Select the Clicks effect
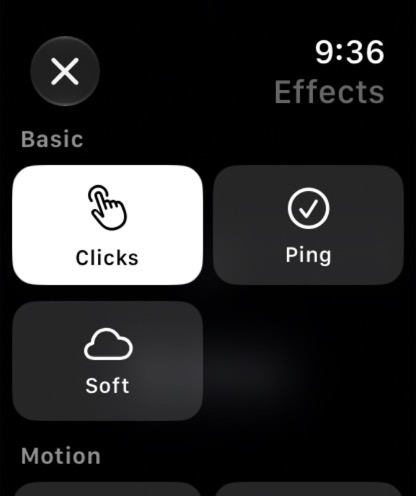Screen dimensions: 416x496 point(107,225)
